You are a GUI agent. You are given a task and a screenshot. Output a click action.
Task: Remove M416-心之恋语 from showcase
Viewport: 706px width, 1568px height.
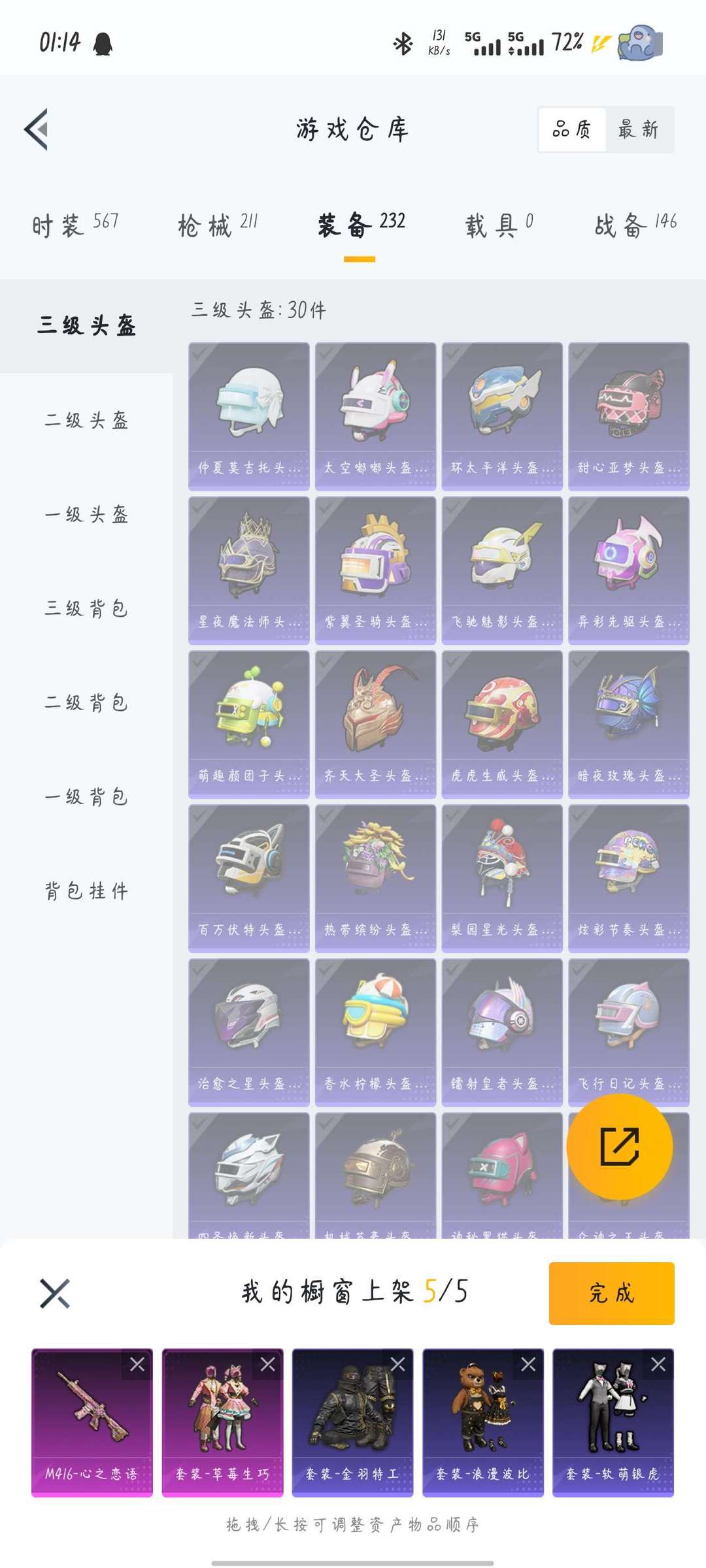[x=137, y=1364]
